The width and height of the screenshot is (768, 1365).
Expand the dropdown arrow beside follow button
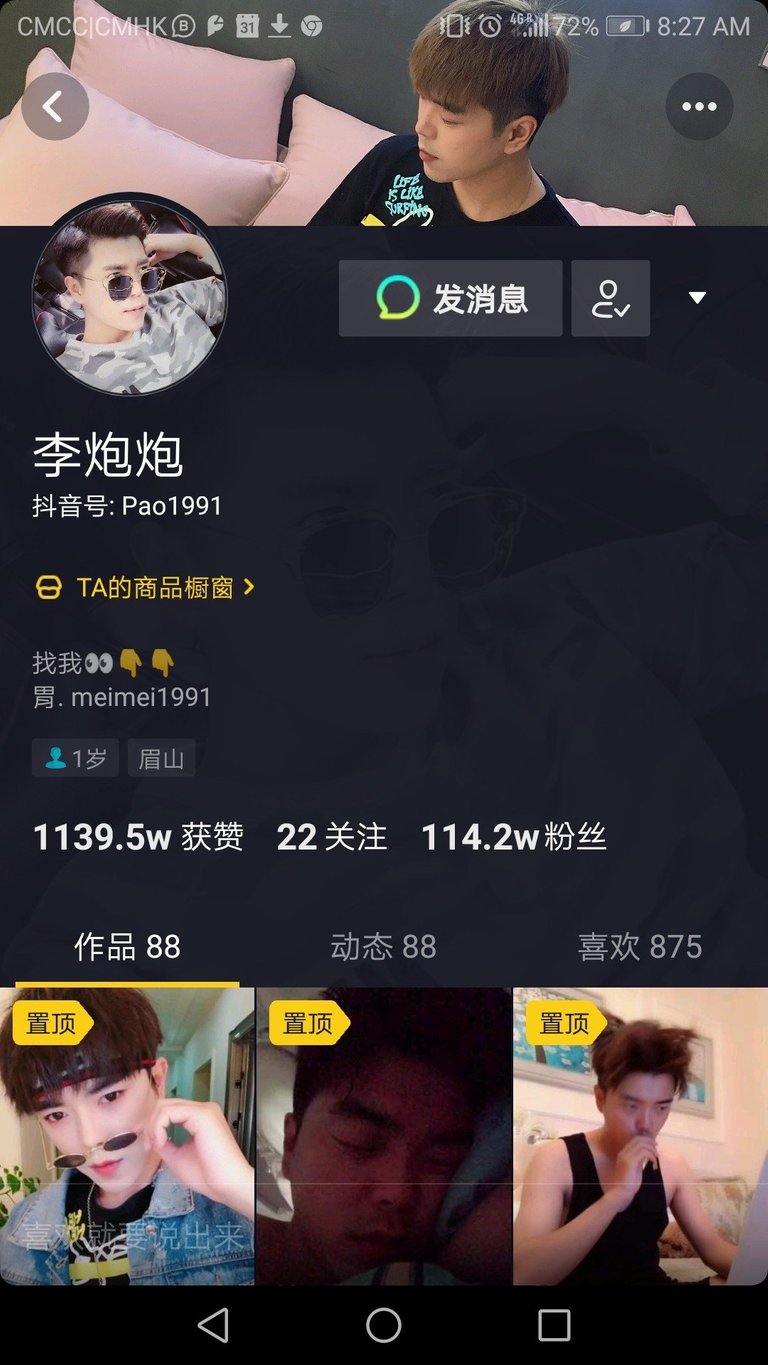tap(698, 297)
